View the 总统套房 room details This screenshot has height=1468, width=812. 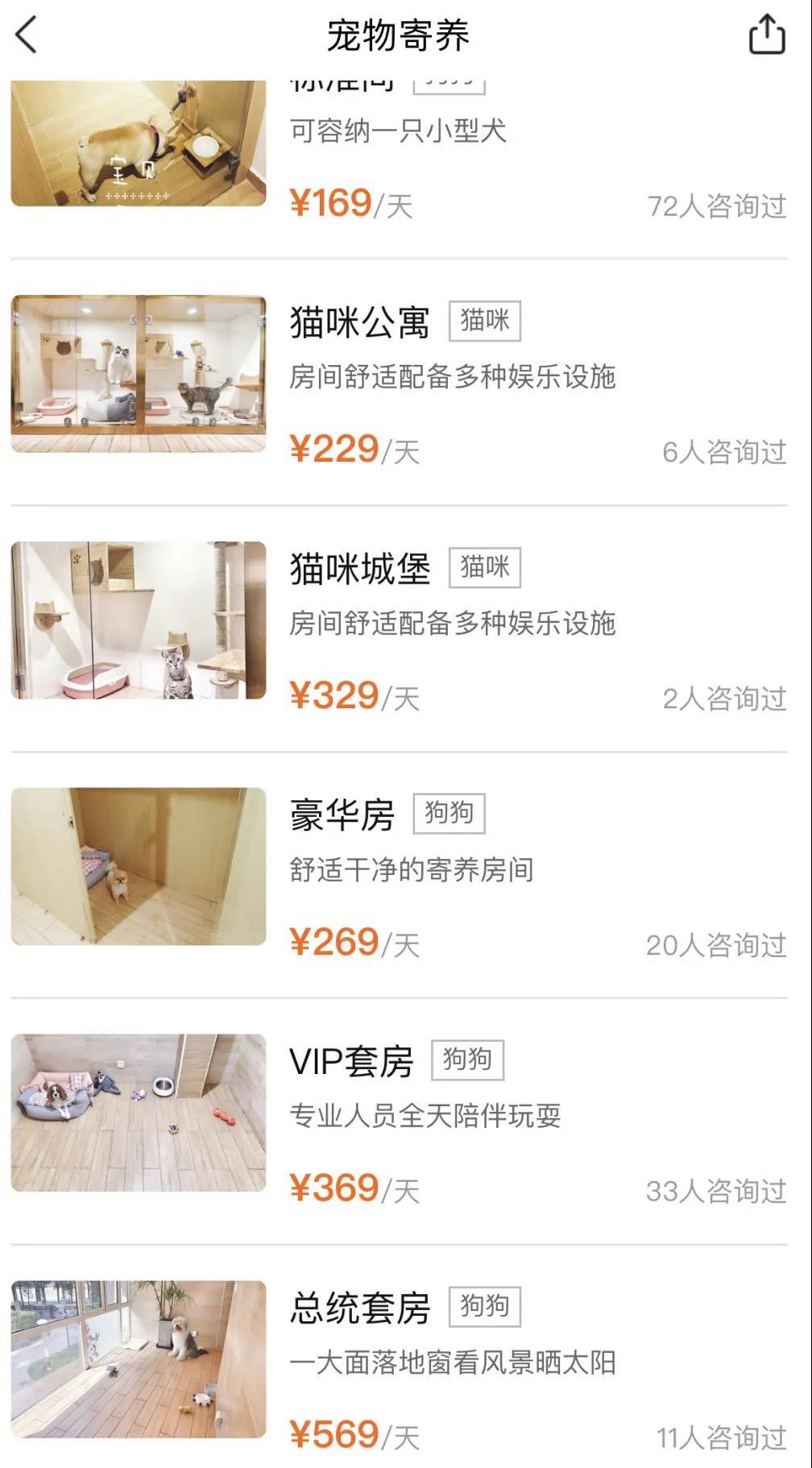(359, 1308)
